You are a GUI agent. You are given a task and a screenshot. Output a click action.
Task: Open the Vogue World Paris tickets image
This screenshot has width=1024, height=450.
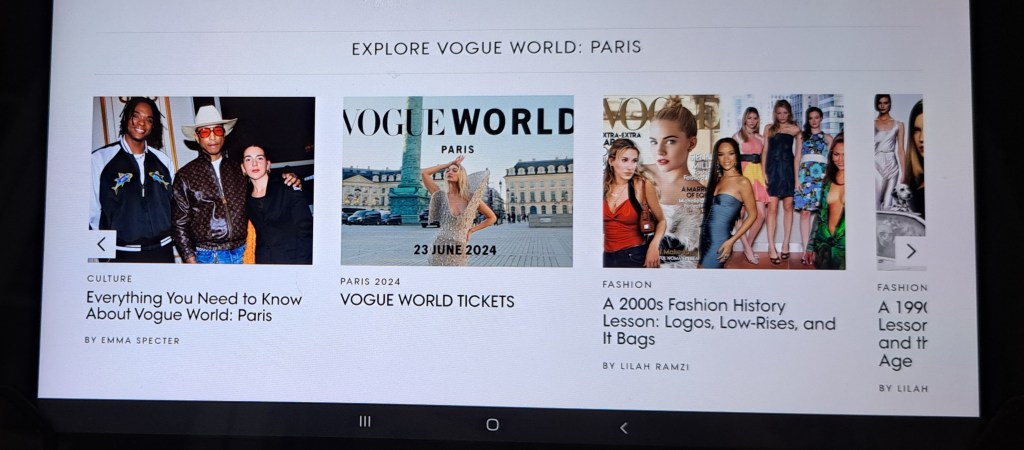(x=457, y=181)
